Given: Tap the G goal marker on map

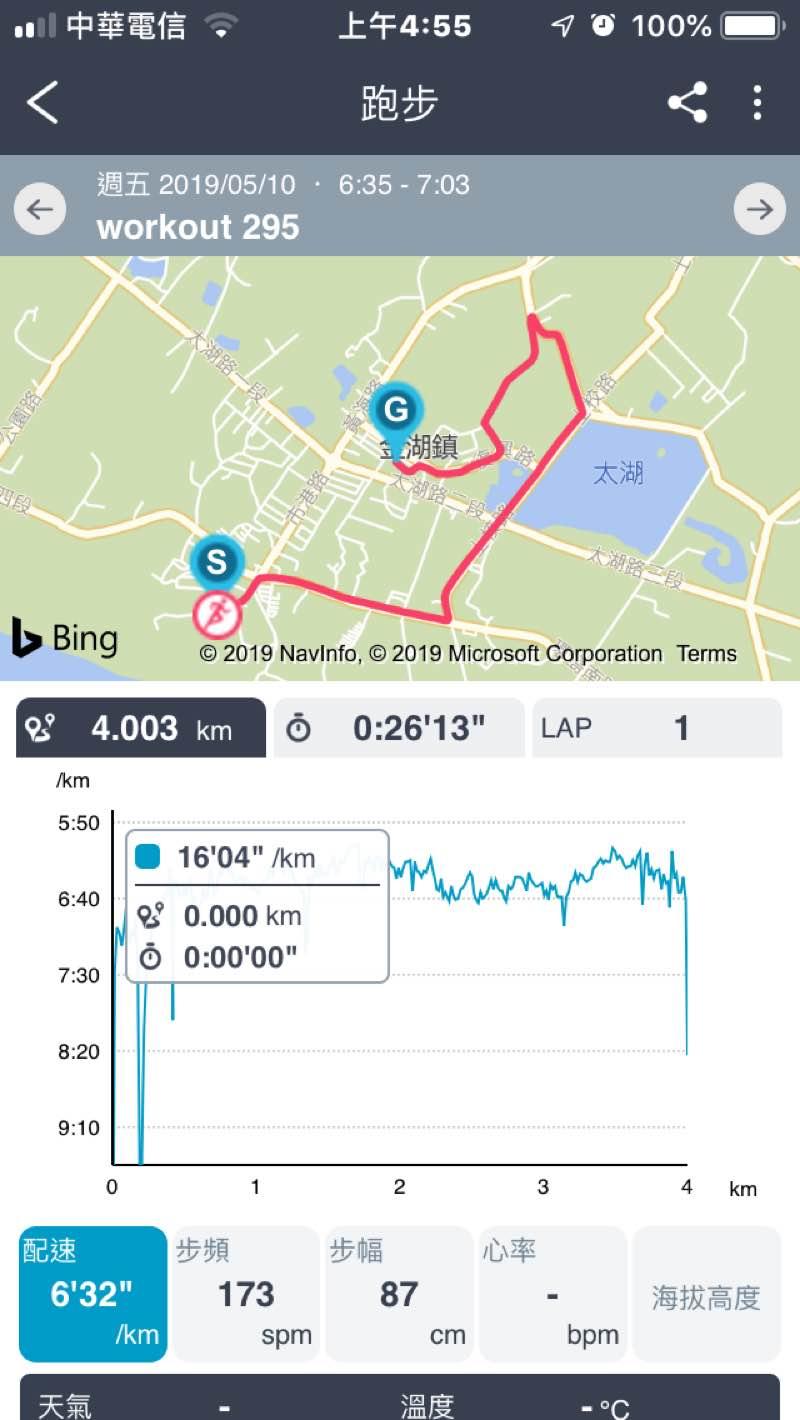Looking at the screenshot, I should [x=396, y=410].
